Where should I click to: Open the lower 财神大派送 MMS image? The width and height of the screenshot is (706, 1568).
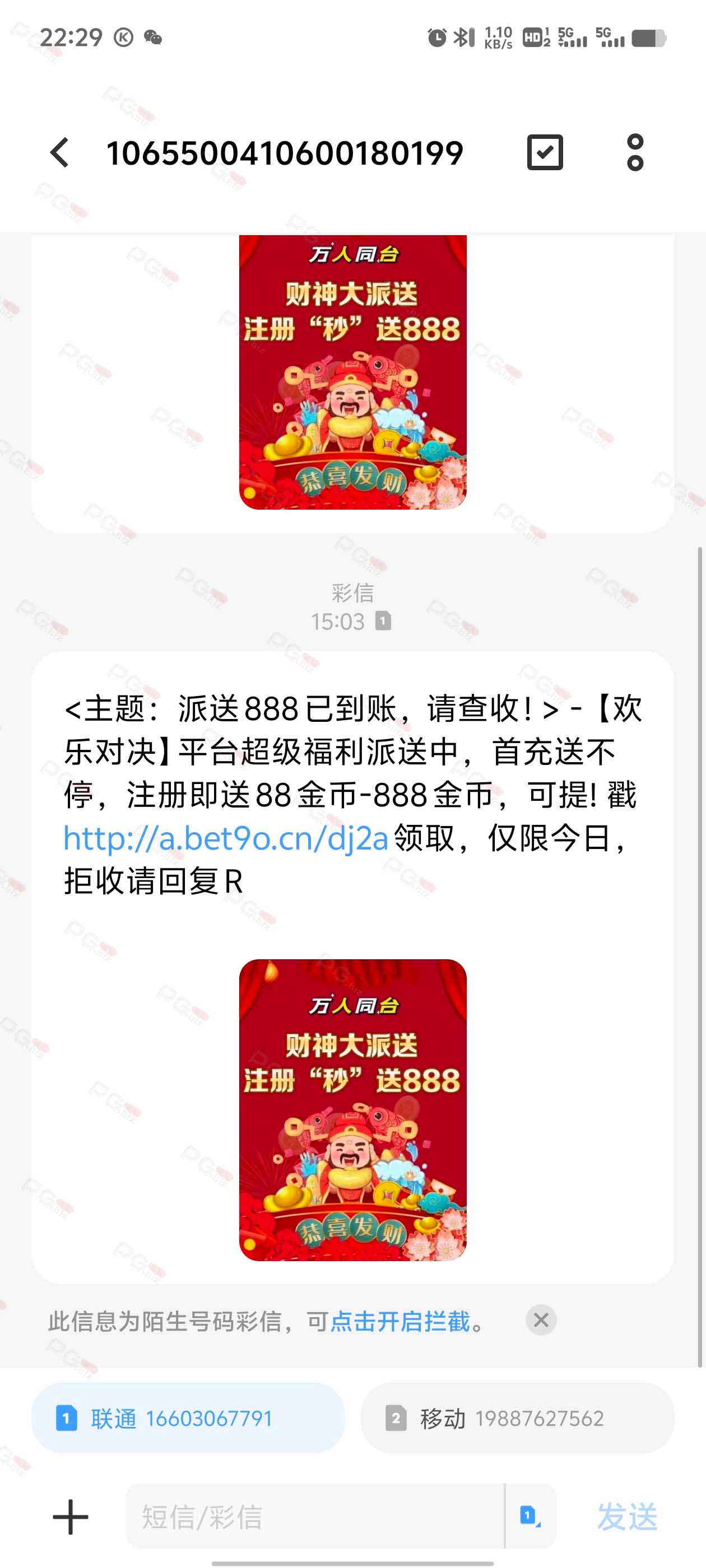352,1110
